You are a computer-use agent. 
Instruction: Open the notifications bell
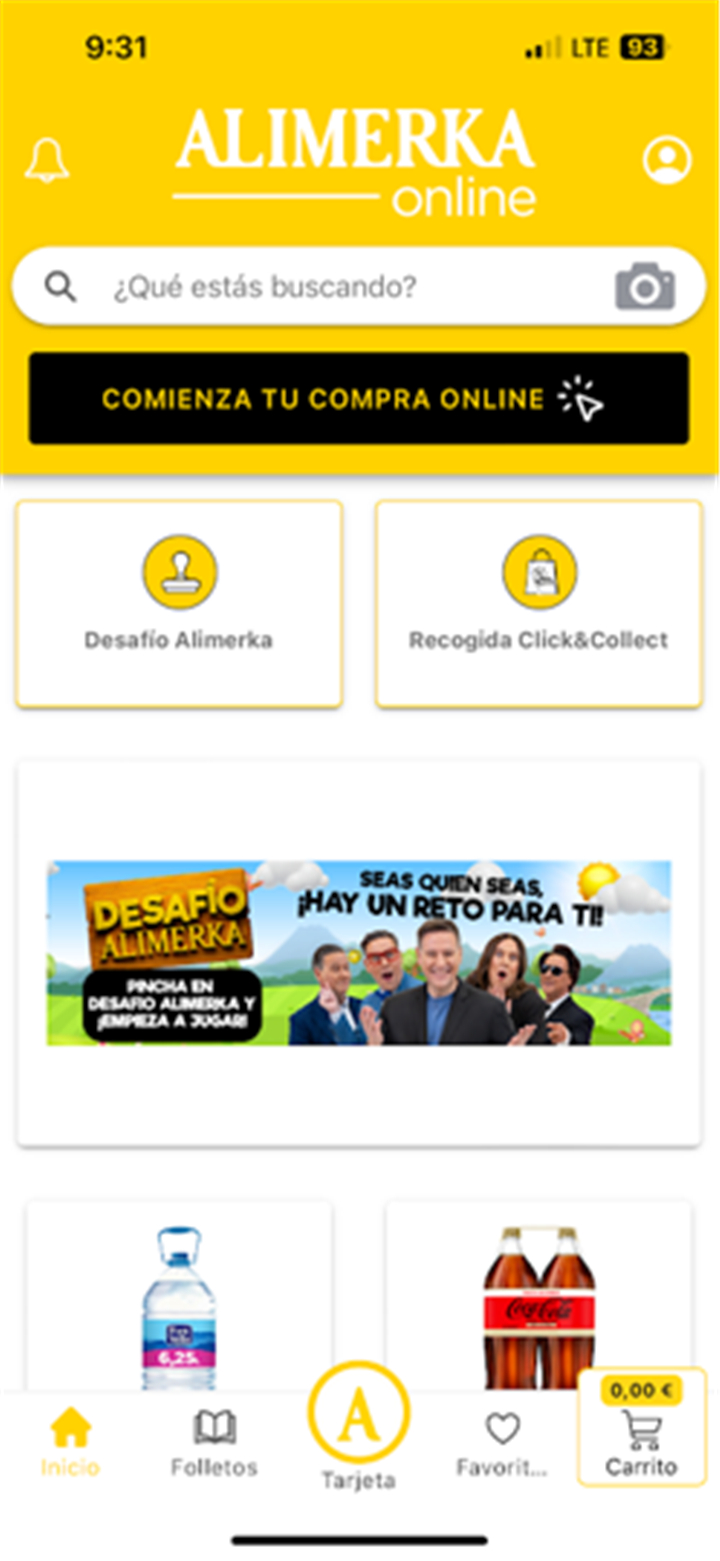pos(47,160)
